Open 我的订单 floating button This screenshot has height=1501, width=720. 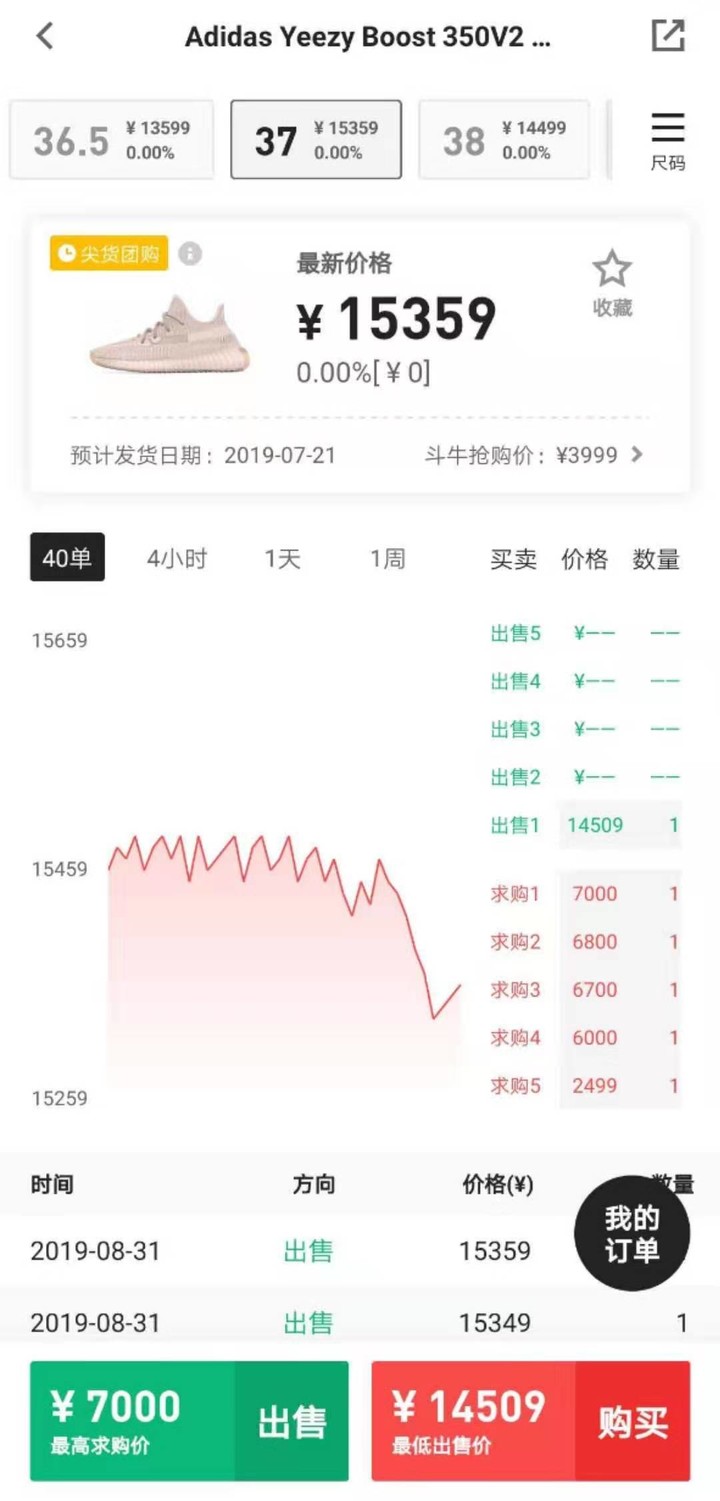pyautogui.click(x=632, y=1234)
